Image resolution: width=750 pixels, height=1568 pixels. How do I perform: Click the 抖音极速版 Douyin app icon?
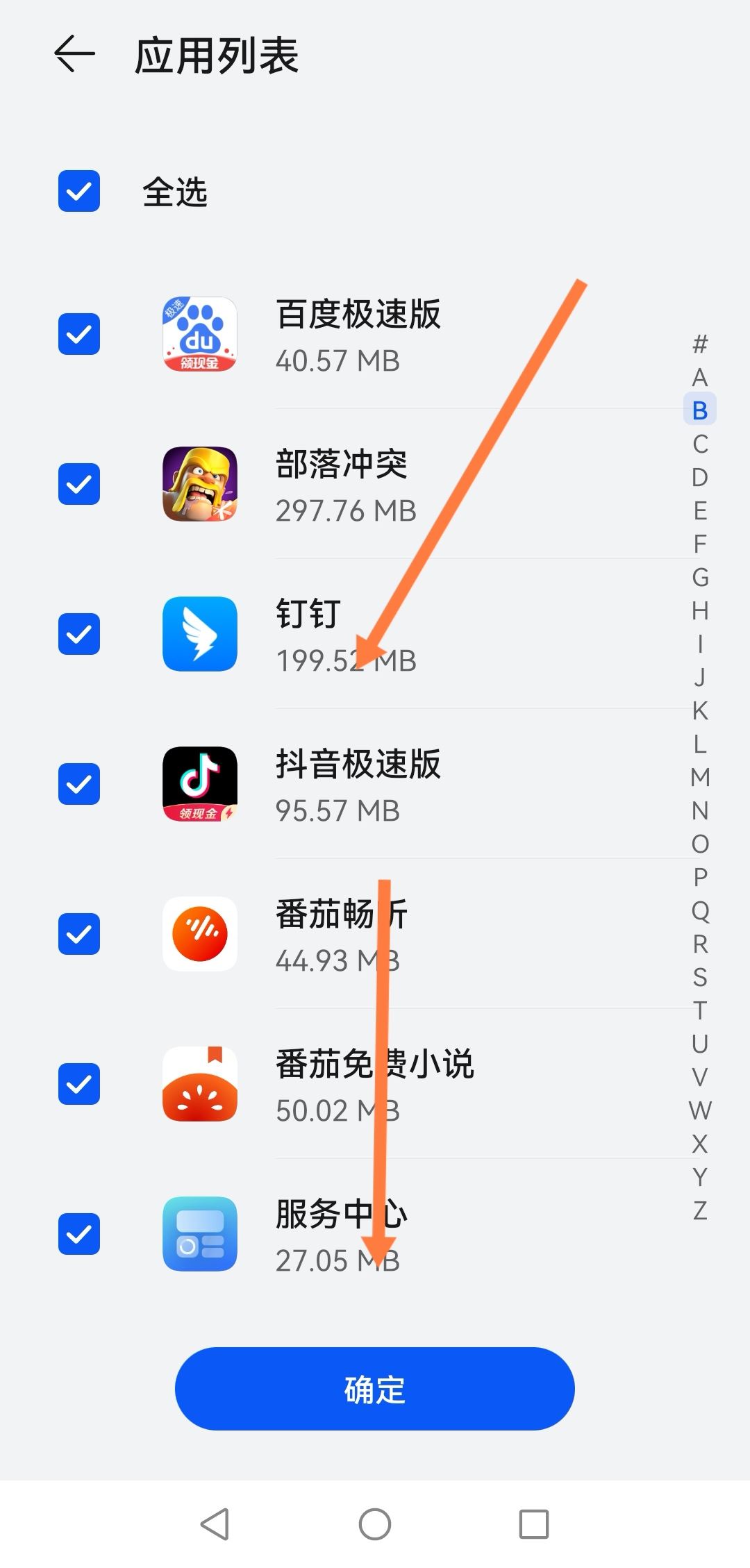(199, 783)
